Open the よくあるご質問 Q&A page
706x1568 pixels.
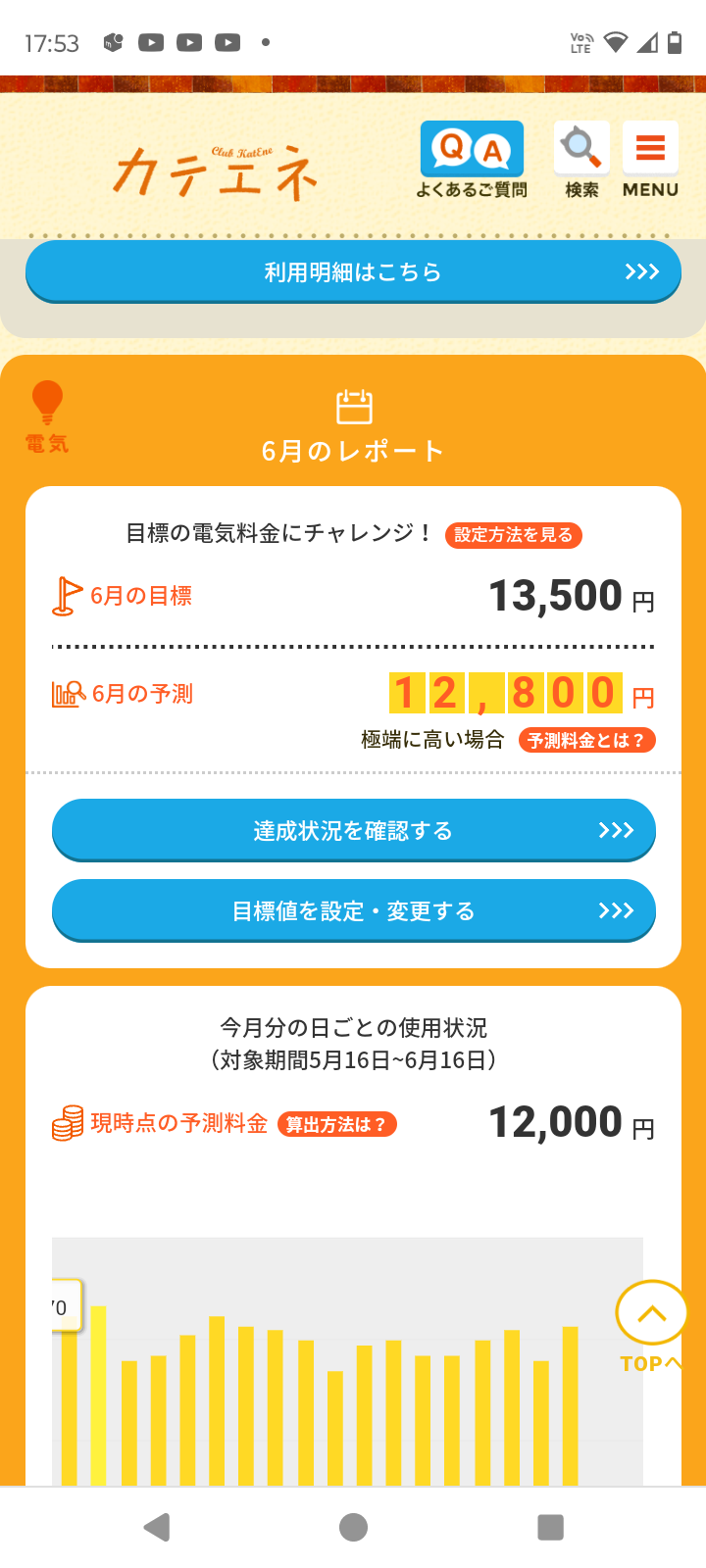tap(472, 160)
